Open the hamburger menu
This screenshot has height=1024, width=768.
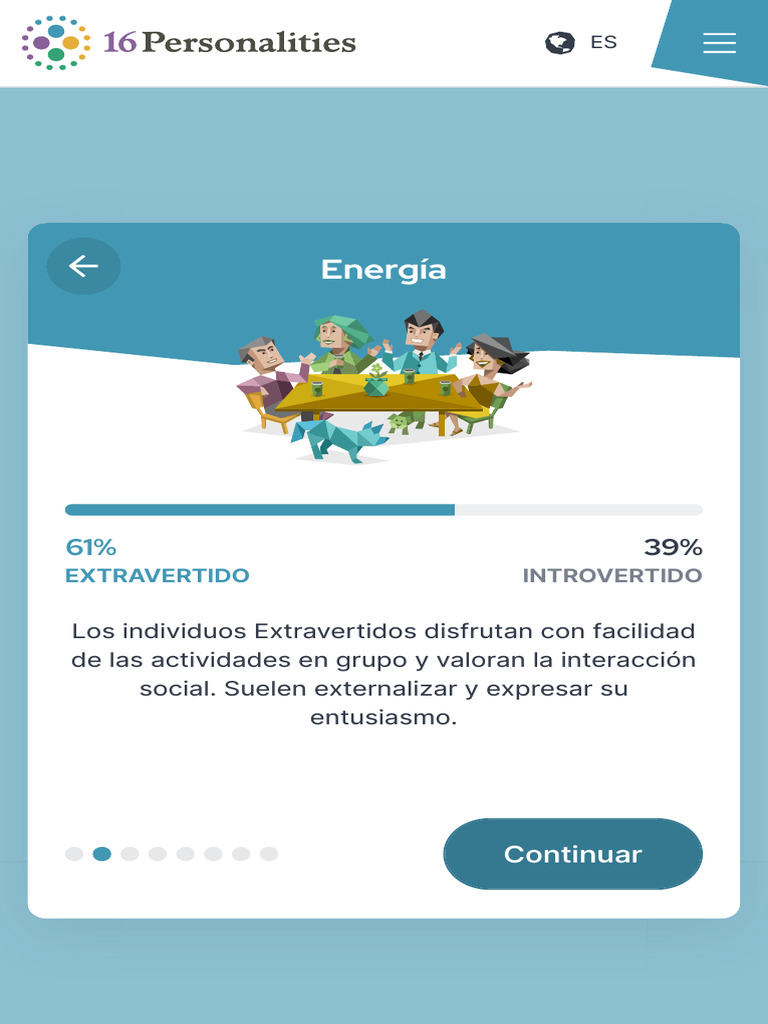pos(719,43)
